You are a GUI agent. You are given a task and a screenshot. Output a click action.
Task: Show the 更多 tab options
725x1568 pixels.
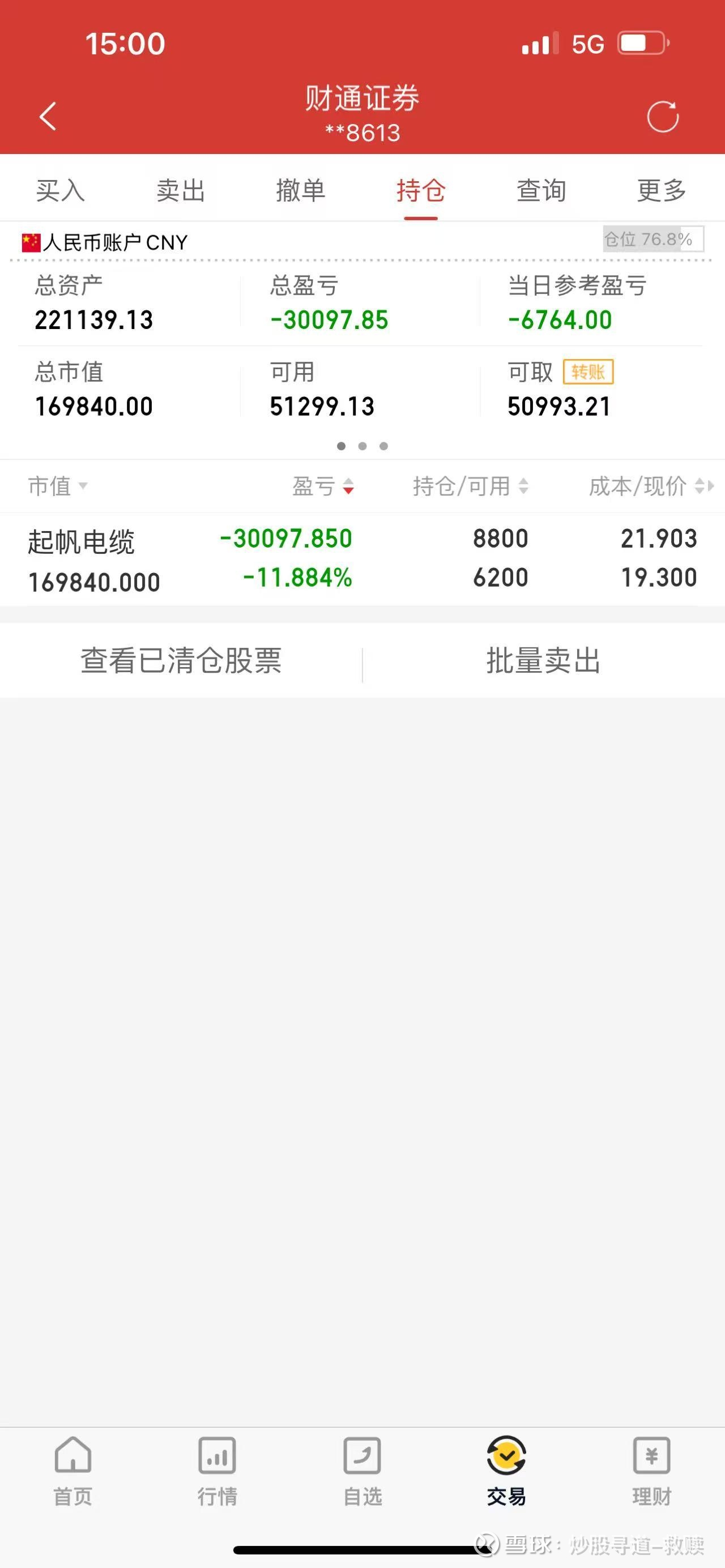coord(661,190)
